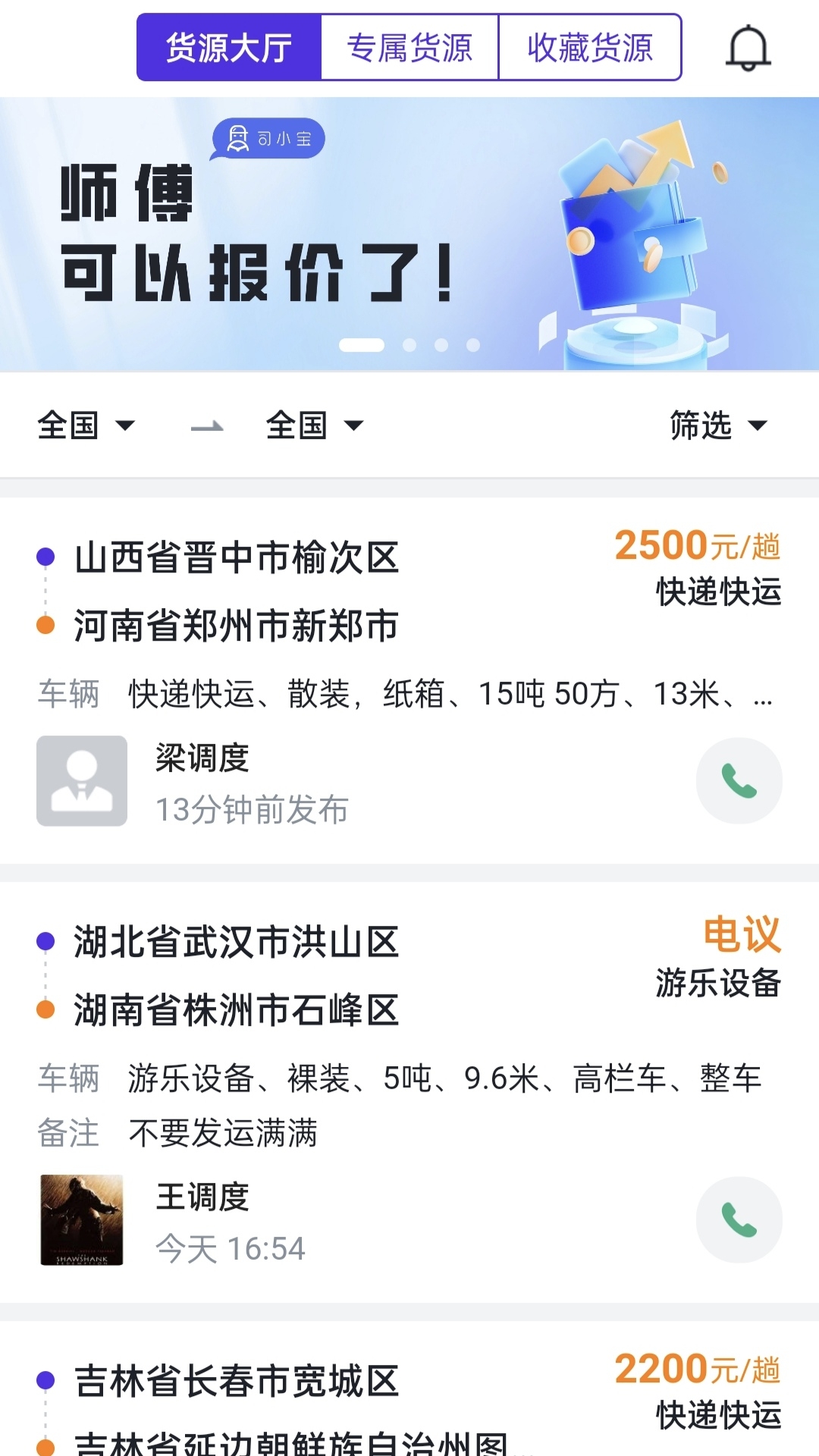819x1456 pixels.
Task: Select the 货源大厅 tab
Action: coord(229,47)
